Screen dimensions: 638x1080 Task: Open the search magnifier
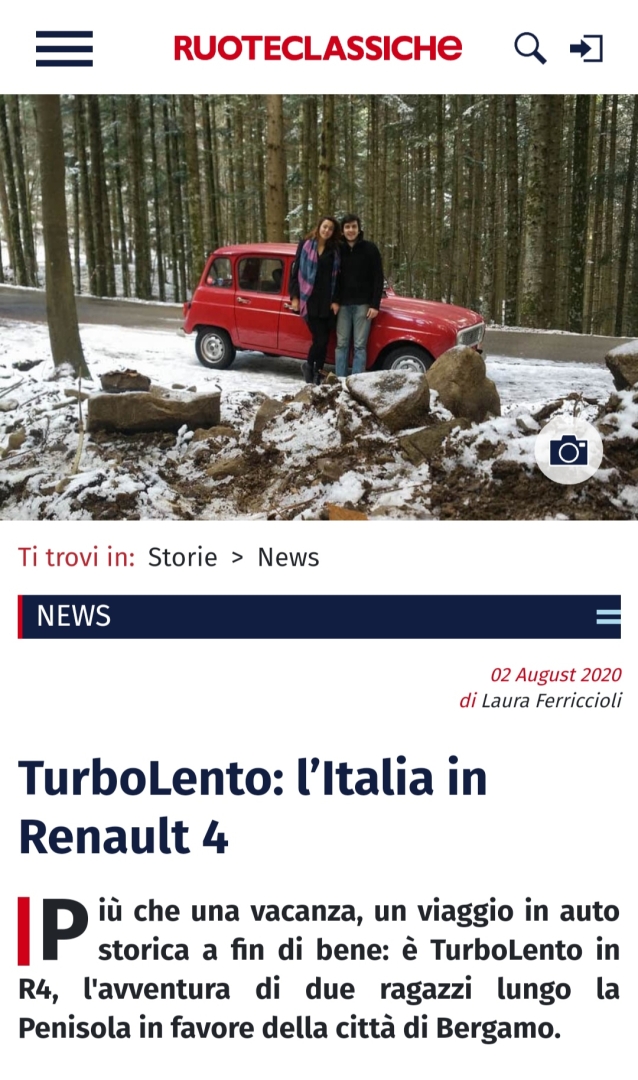click(530, 47)
